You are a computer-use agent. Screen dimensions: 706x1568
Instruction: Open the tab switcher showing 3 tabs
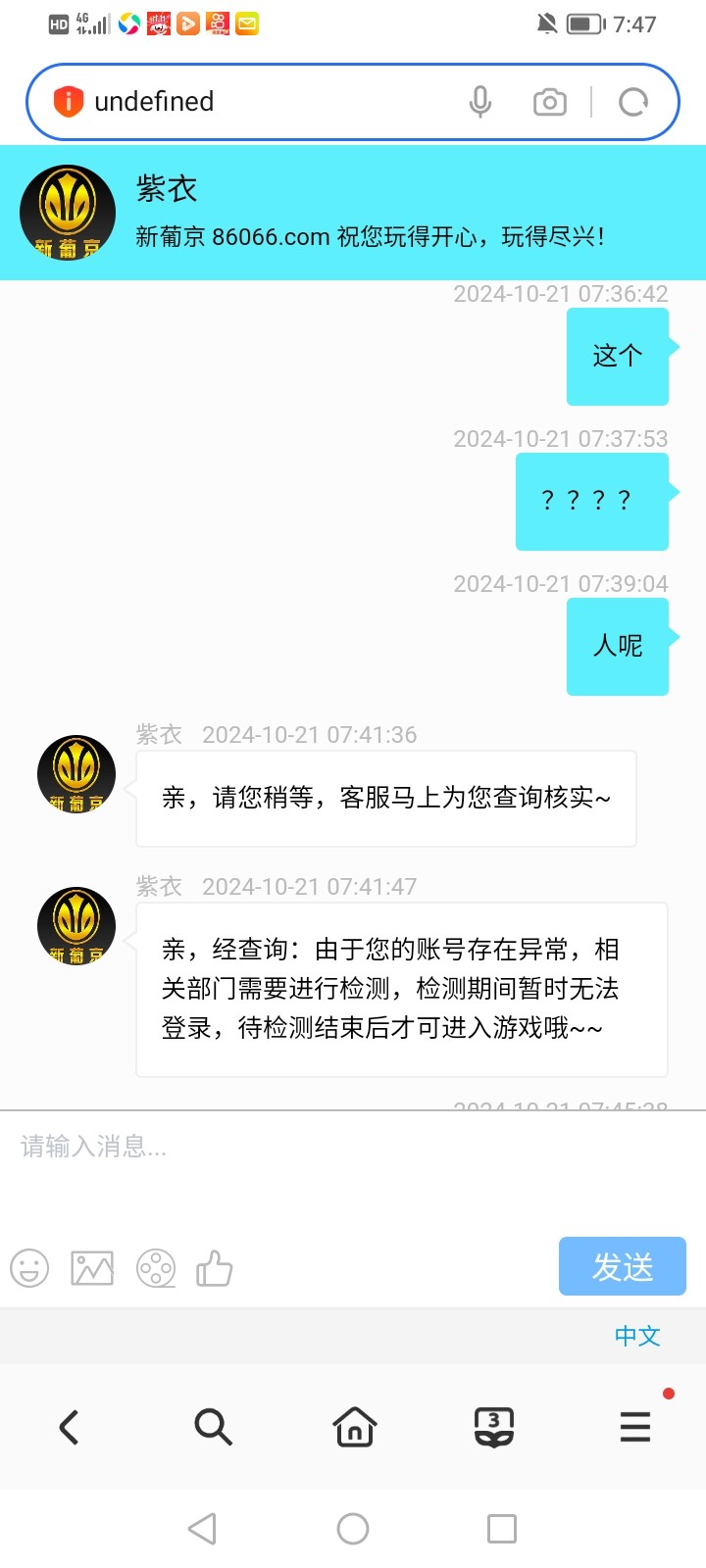(494, 1427)
